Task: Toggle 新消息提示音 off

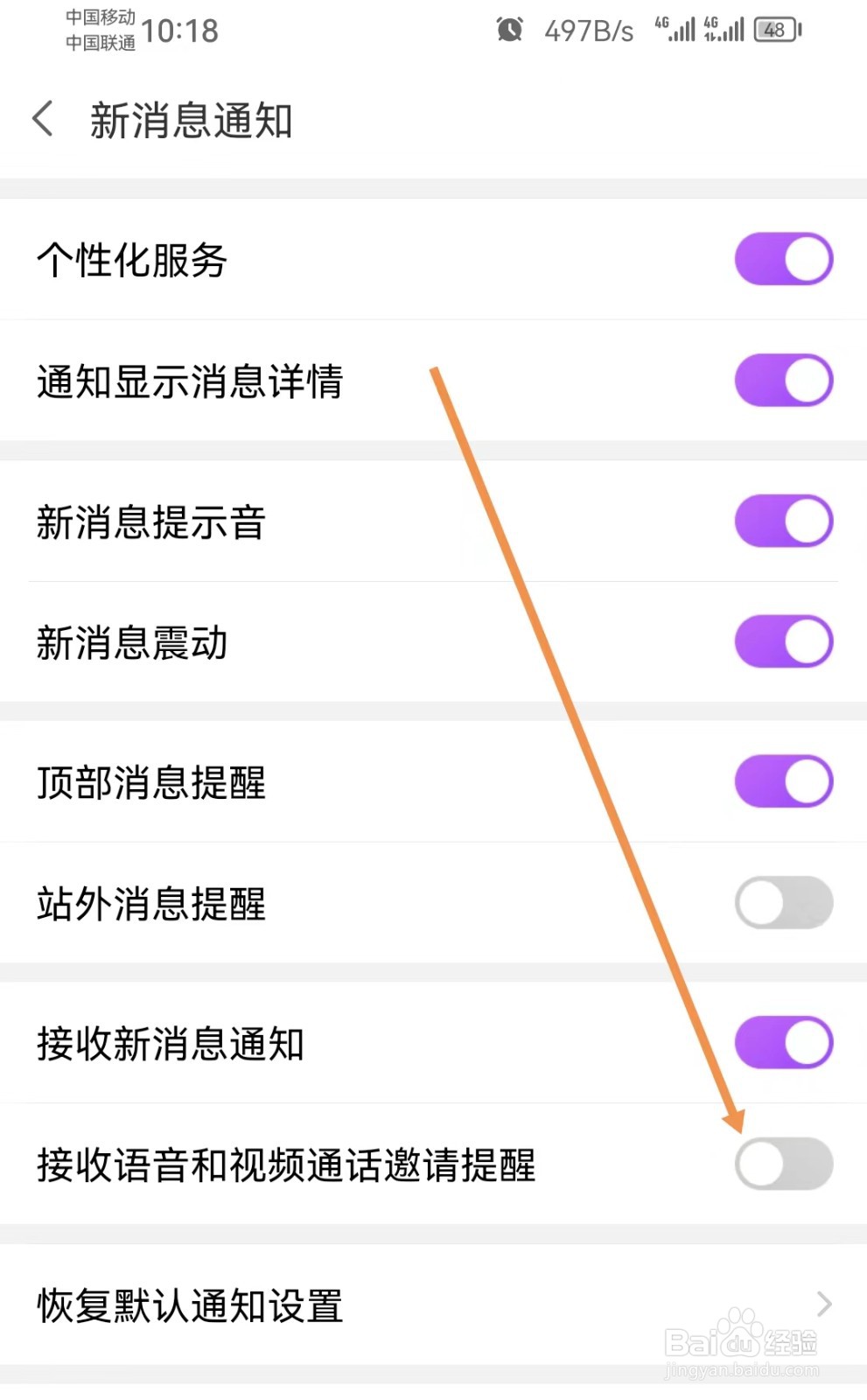Action: 784,521
